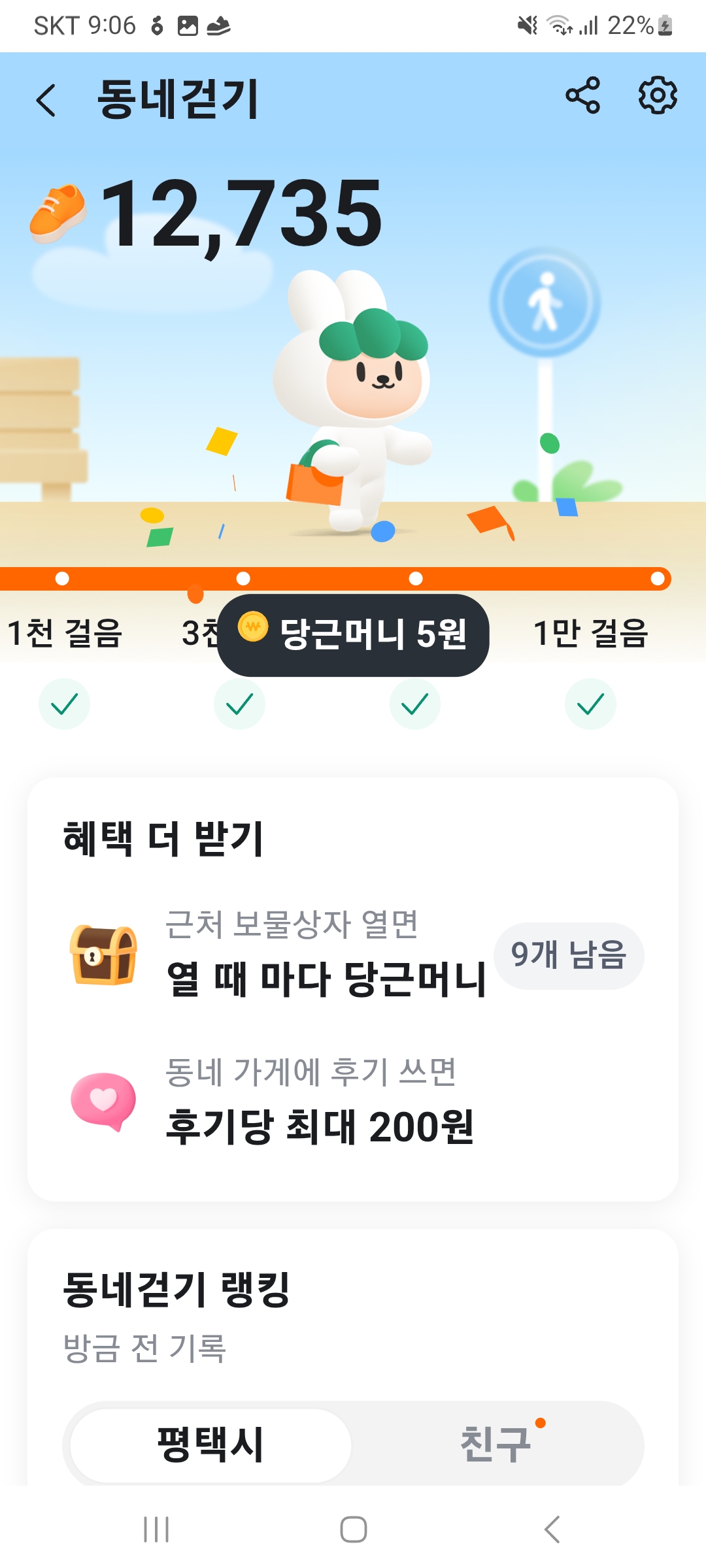
Task: Tap the checkmark under 1만 걸음
Action: click(x=590, y=704)
